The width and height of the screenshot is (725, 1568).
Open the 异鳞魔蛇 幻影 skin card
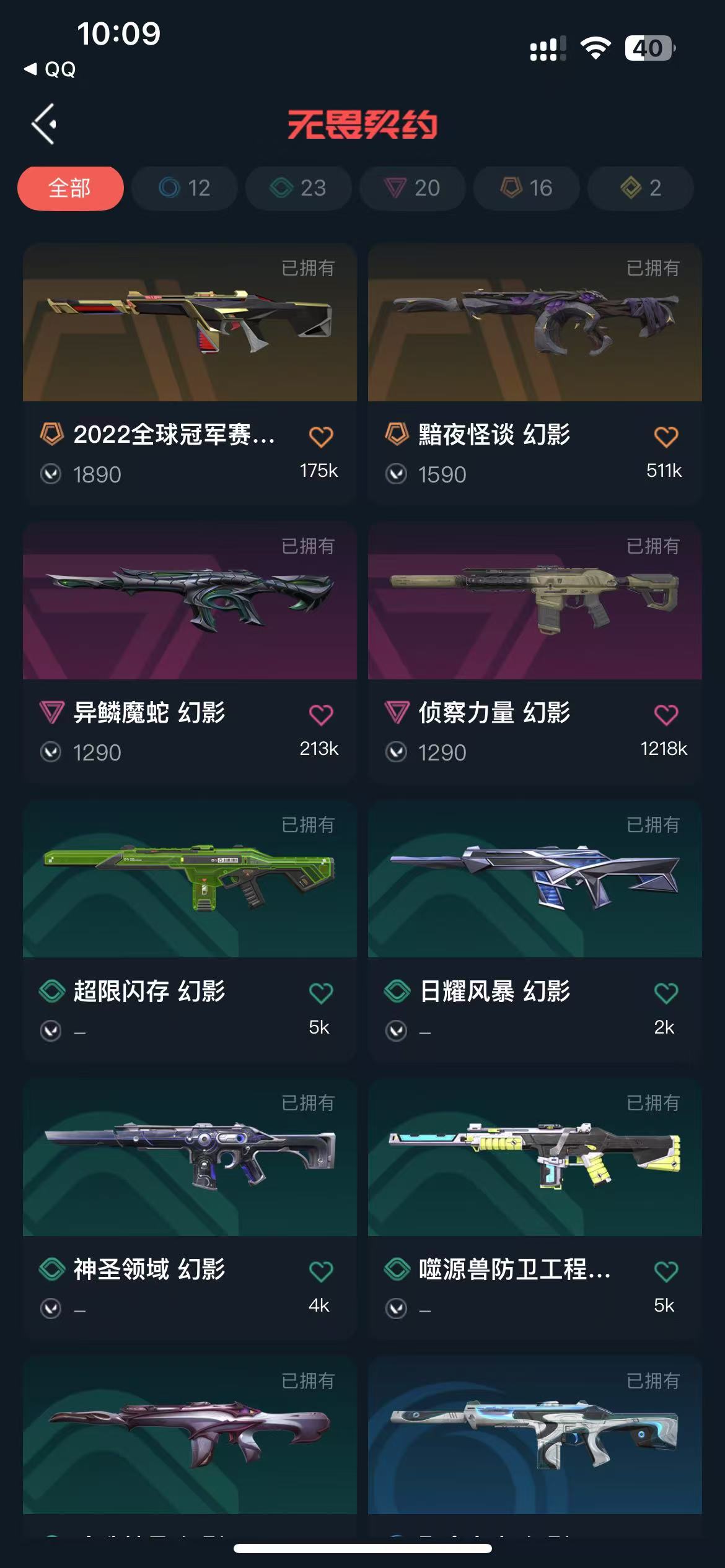pos(190,601)
